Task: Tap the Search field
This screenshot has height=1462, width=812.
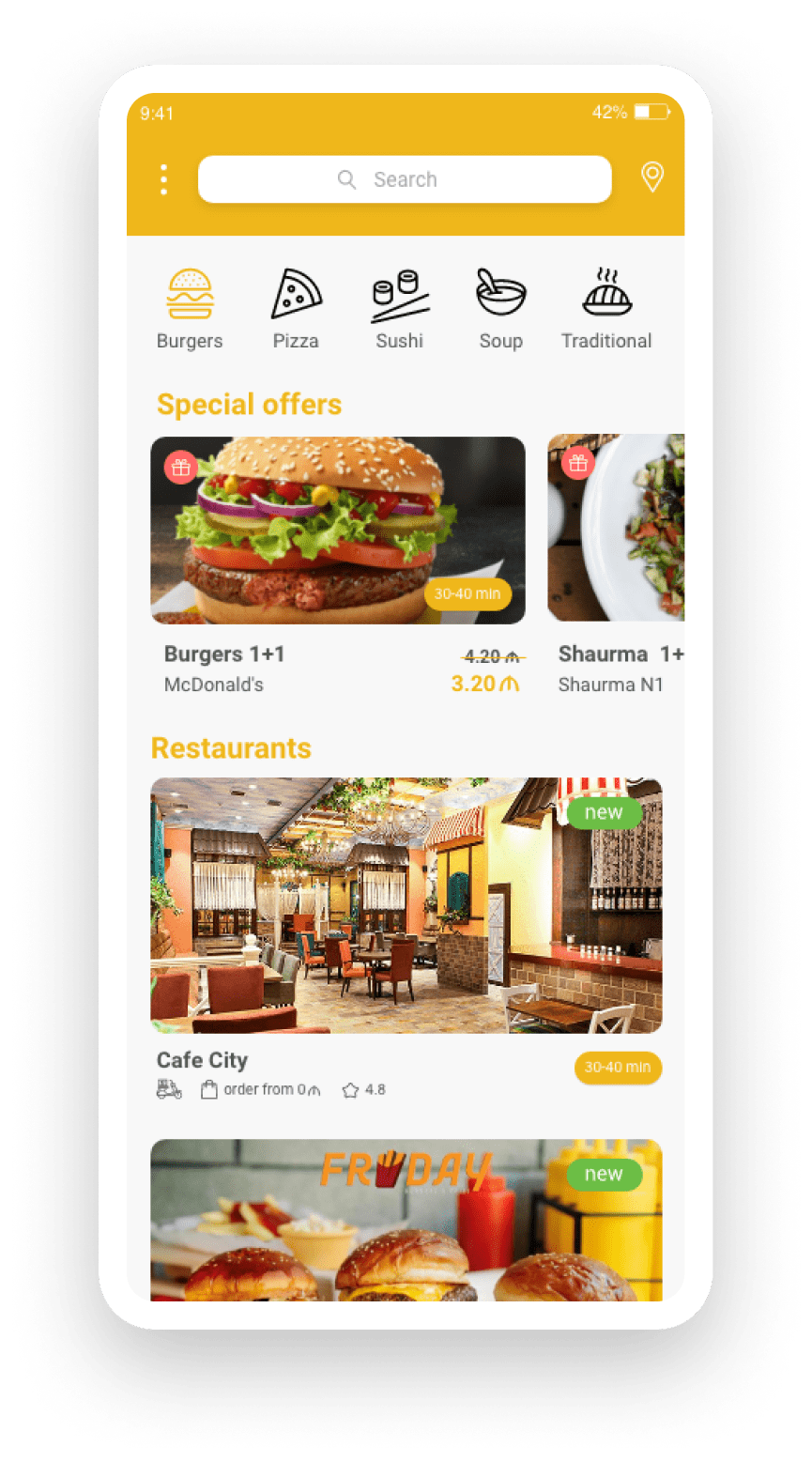Action: click(405, 179)
